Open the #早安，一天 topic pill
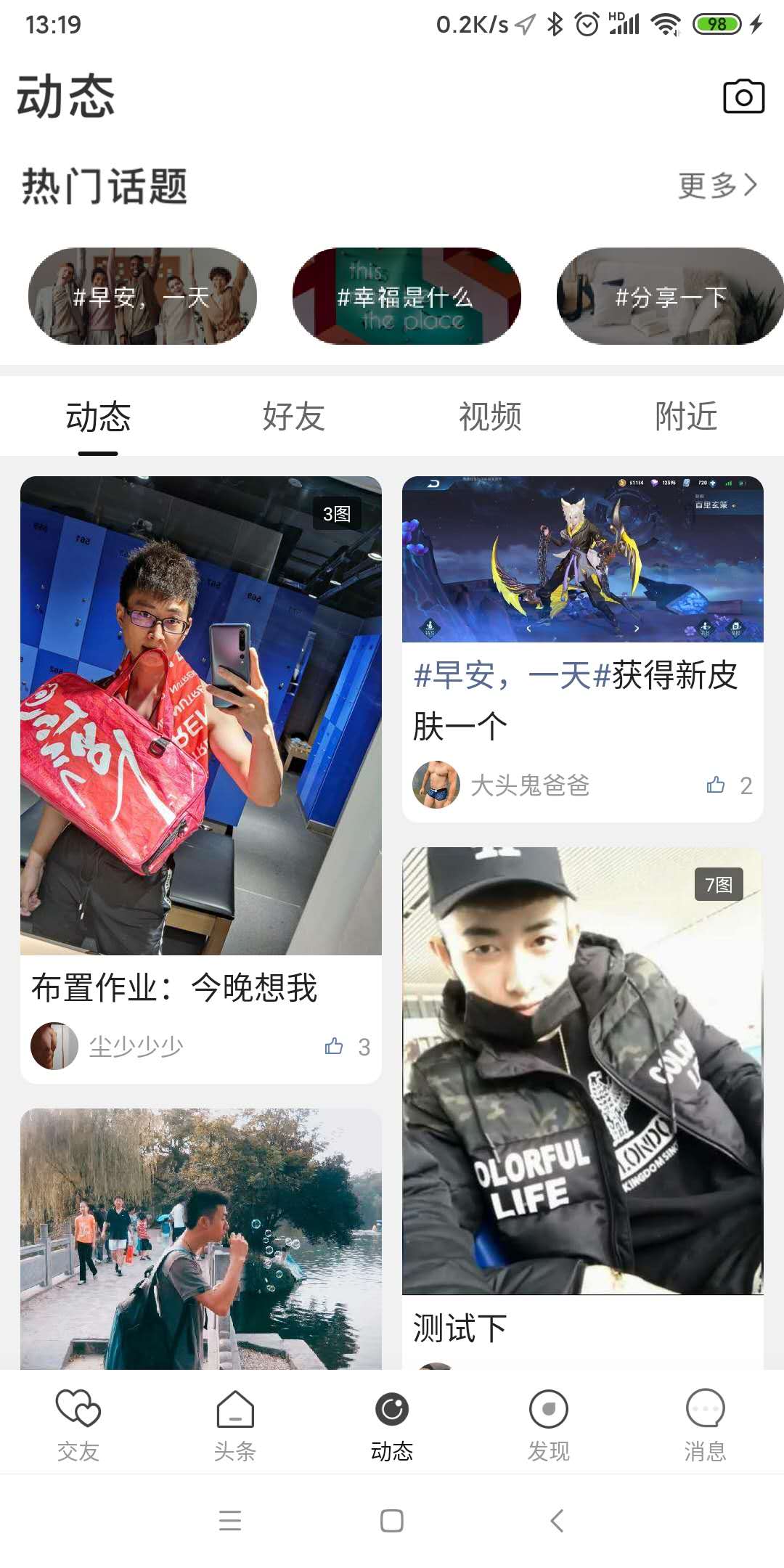Viewport: 784px width, 1568px height. [142, 296]
